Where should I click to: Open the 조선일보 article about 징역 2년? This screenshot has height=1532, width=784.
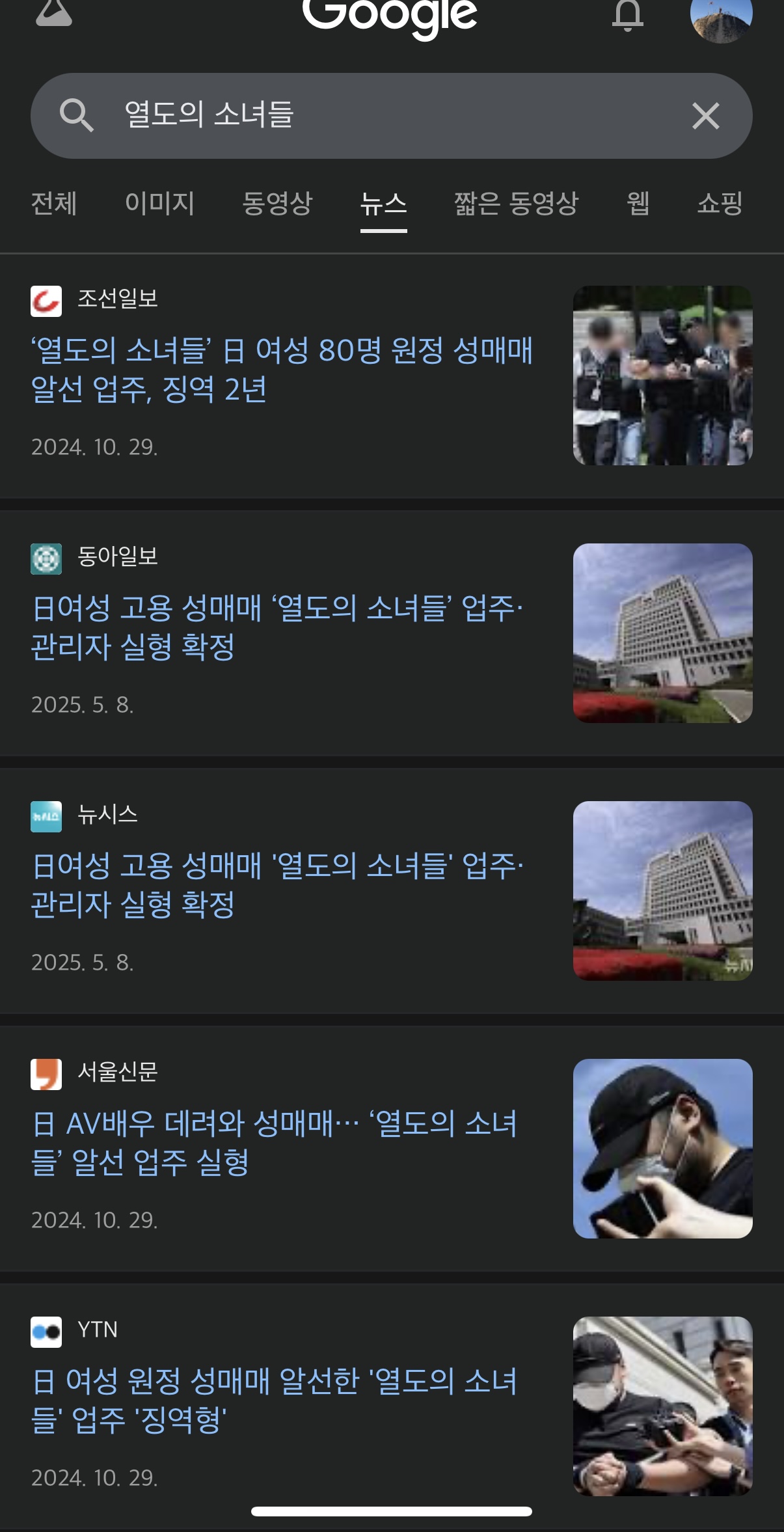(282, 370)
